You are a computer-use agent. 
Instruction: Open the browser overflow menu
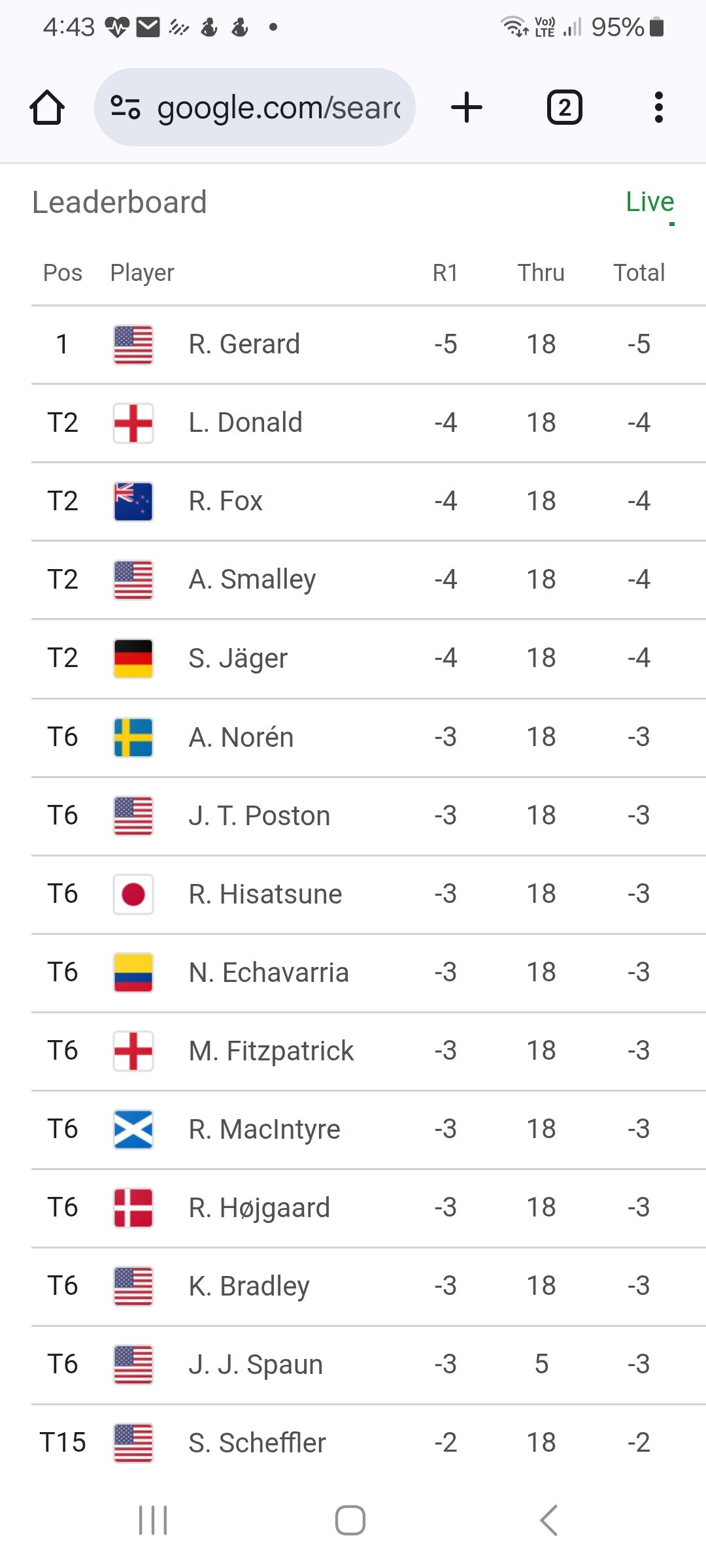[658, 107]
